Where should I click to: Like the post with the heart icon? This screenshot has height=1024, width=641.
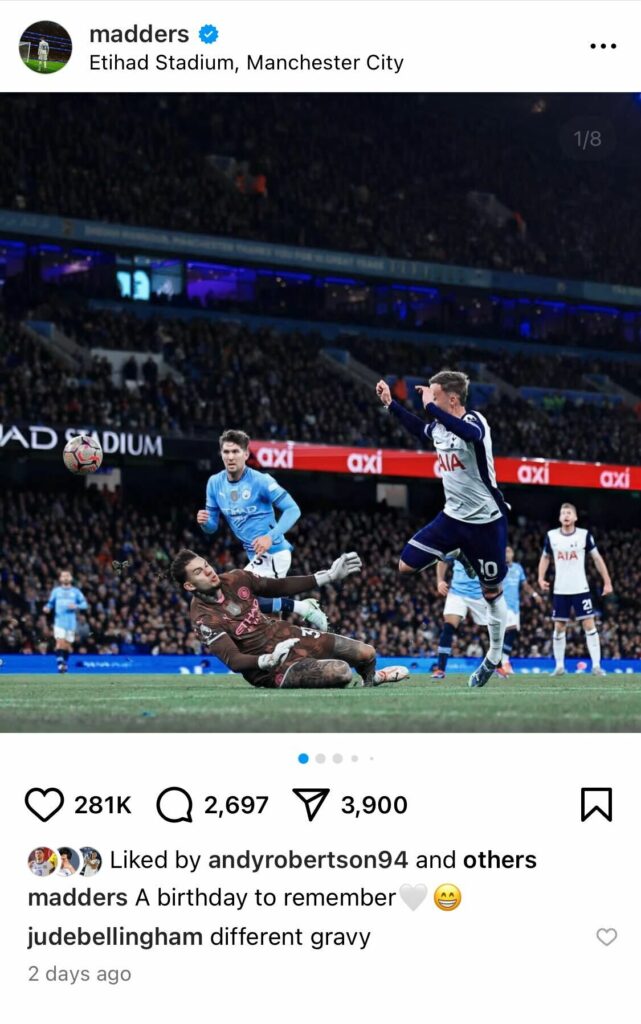44,805
